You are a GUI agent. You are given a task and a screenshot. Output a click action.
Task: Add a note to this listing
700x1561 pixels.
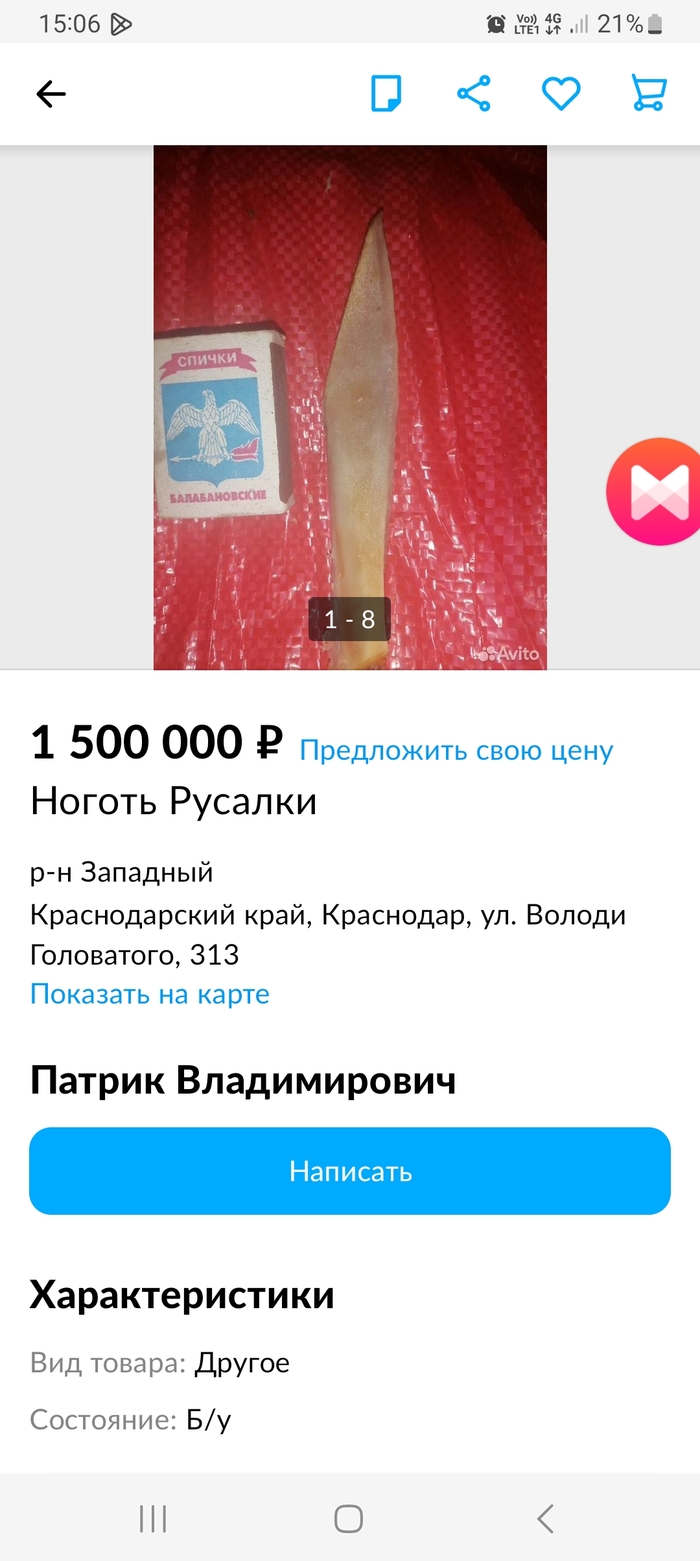point(386,94)
